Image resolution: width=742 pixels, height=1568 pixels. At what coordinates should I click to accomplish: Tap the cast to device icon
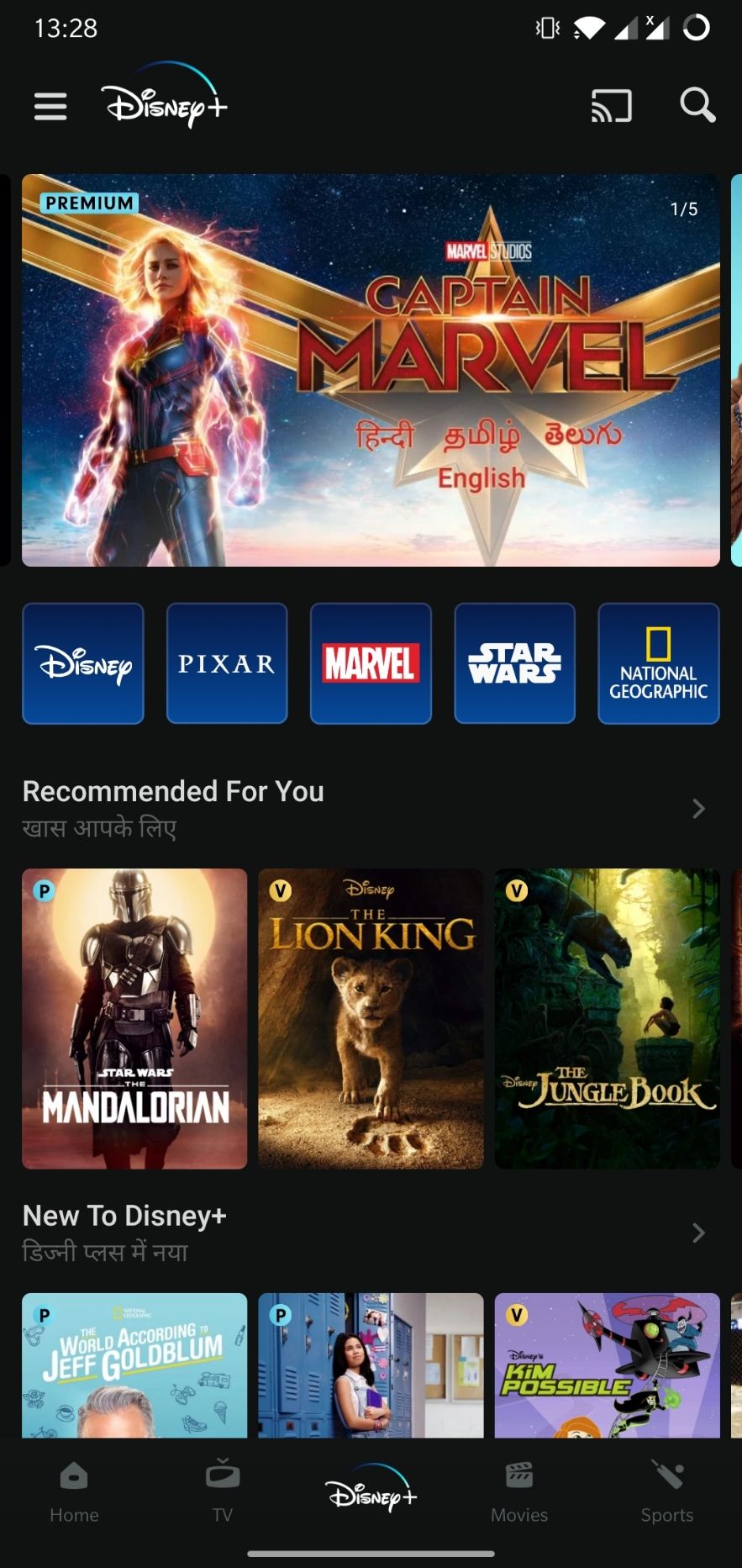tap(611, 107)
